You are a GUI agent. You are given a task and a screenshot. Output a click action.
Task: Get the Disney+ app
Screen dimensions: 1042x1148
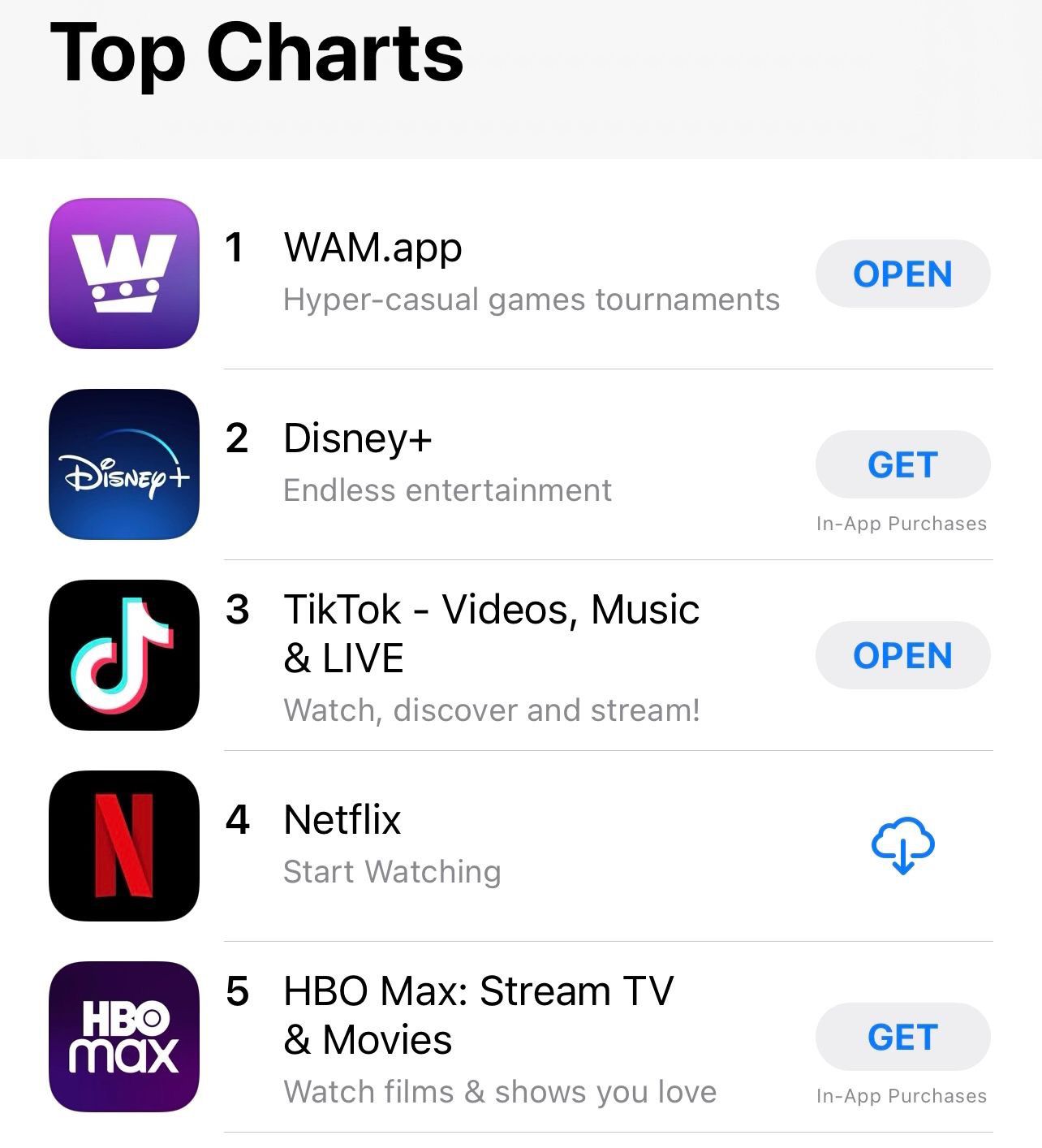902,464
